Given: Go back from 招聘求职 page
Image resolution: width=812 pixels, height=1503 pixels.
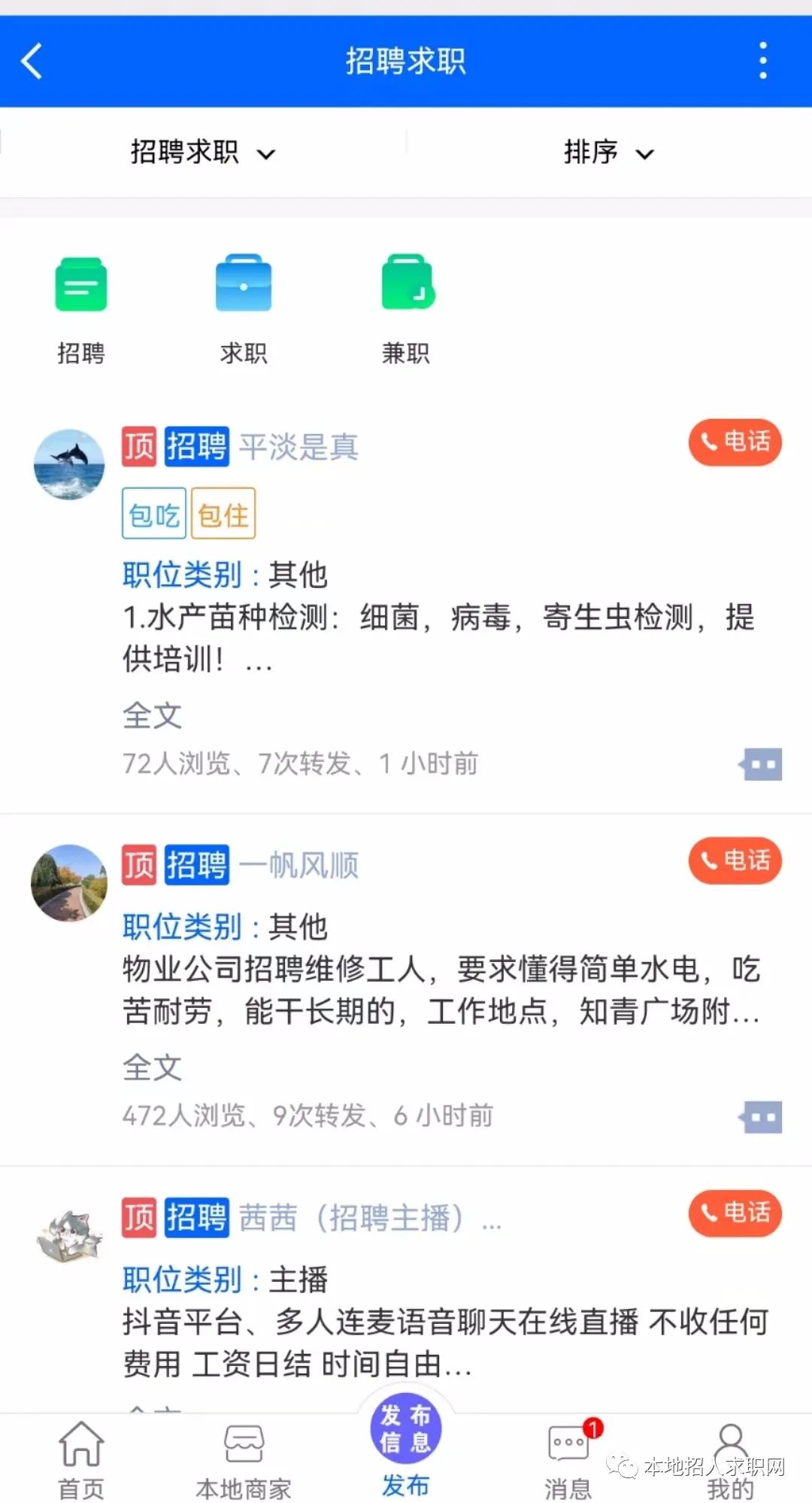Looking at the screenshot, I should [x=32, y=61].
